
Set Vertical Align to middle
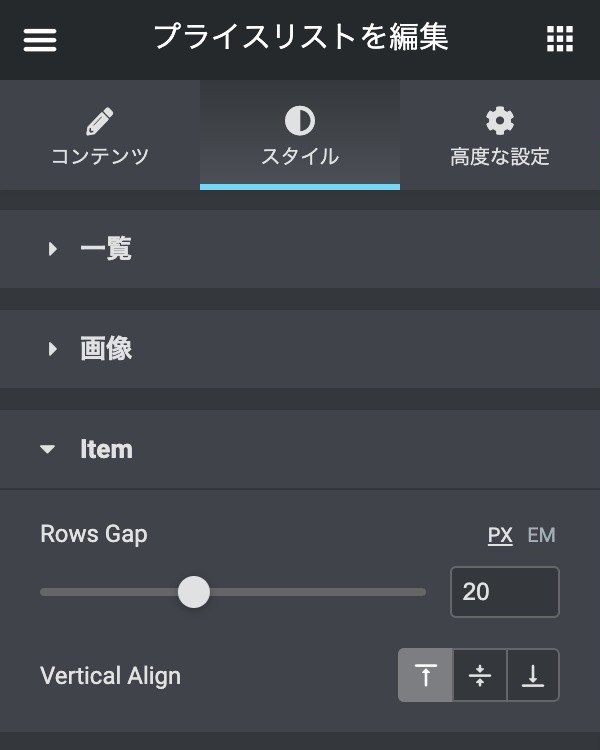click(480, 676)
